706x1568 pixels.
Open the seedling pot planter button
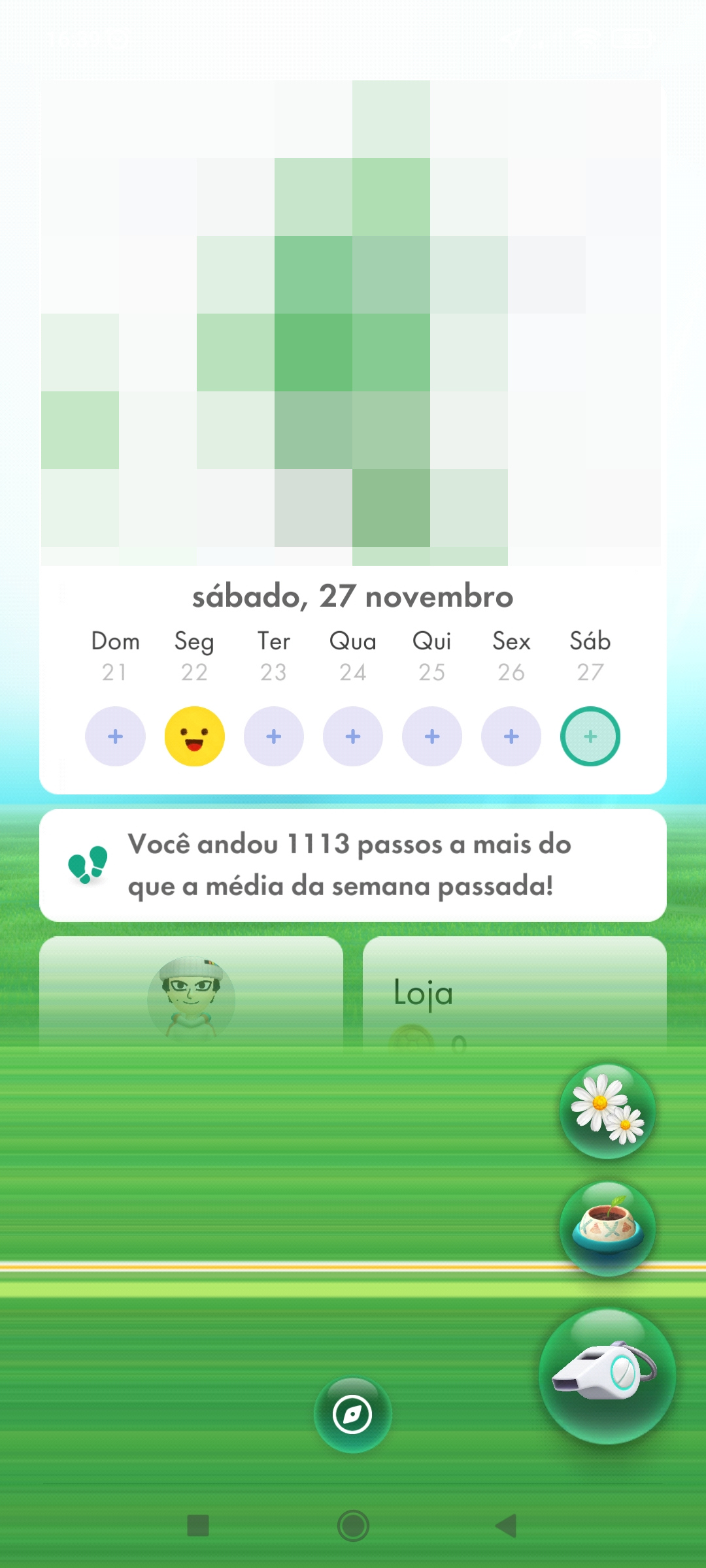pyautogui.click(x=607, y=1228)
